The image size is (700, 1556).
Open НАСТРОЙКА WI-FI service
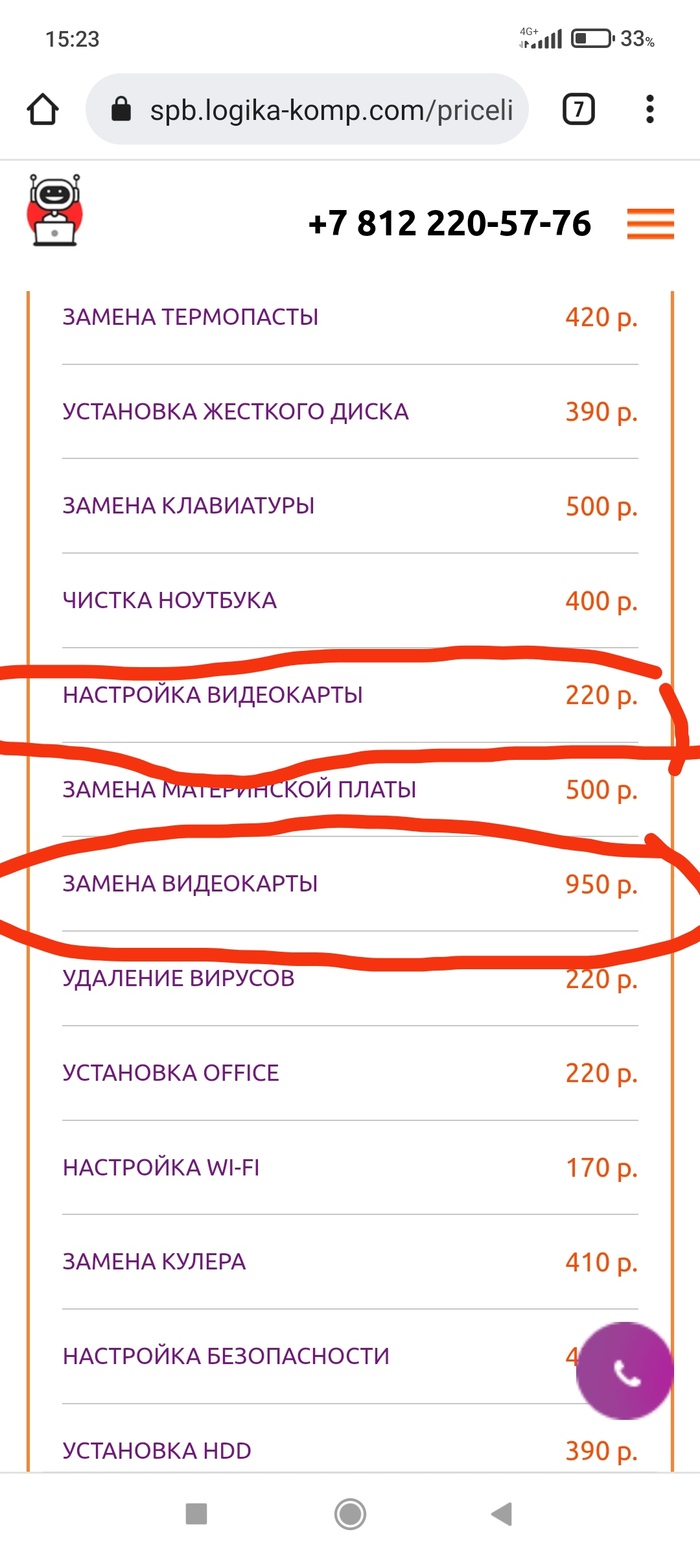160,1167
